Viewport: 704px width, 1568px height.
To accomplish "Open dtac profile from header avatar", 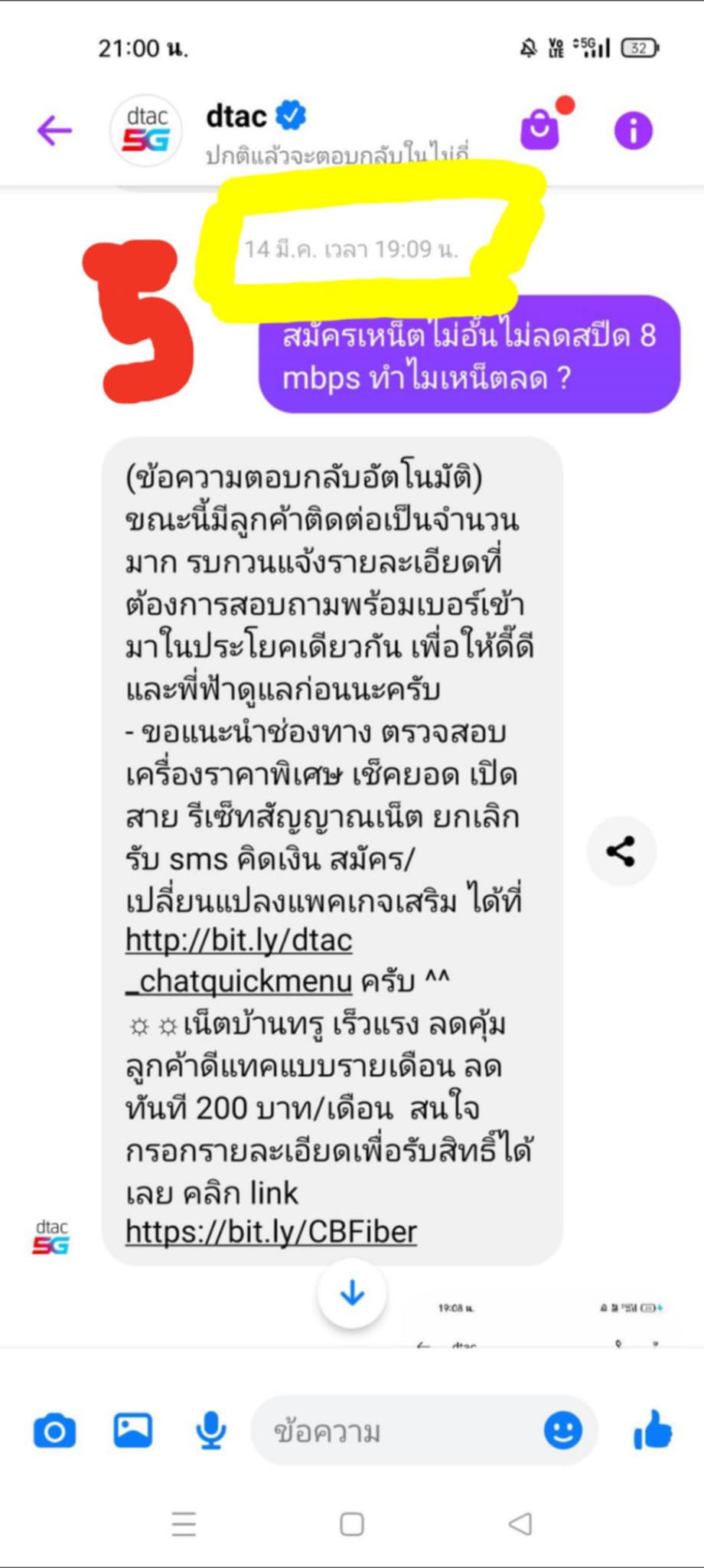I will (146, 130).
